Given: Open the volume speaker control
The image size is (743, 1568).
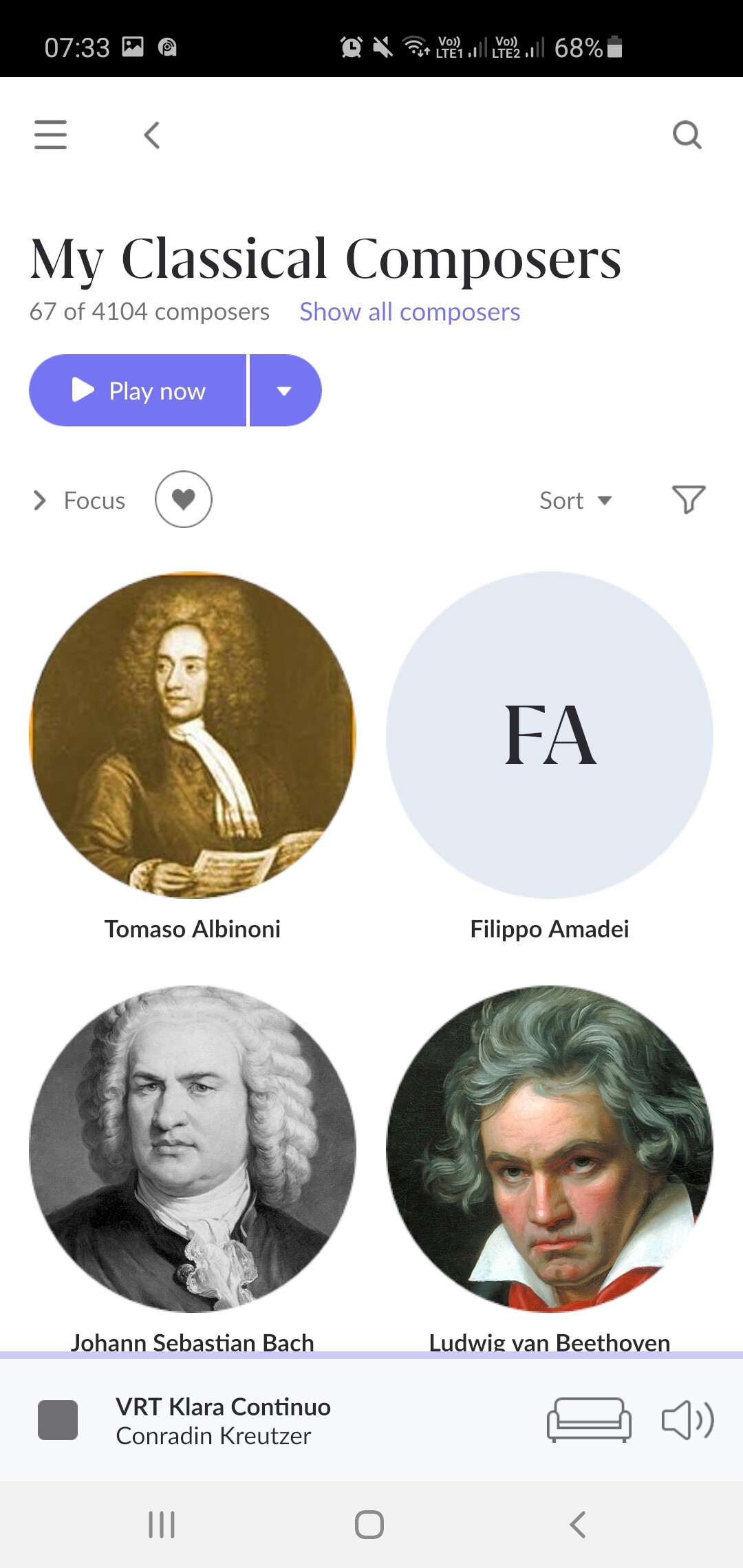Looking at the screenshot, I should click(x=688, y=1420).
